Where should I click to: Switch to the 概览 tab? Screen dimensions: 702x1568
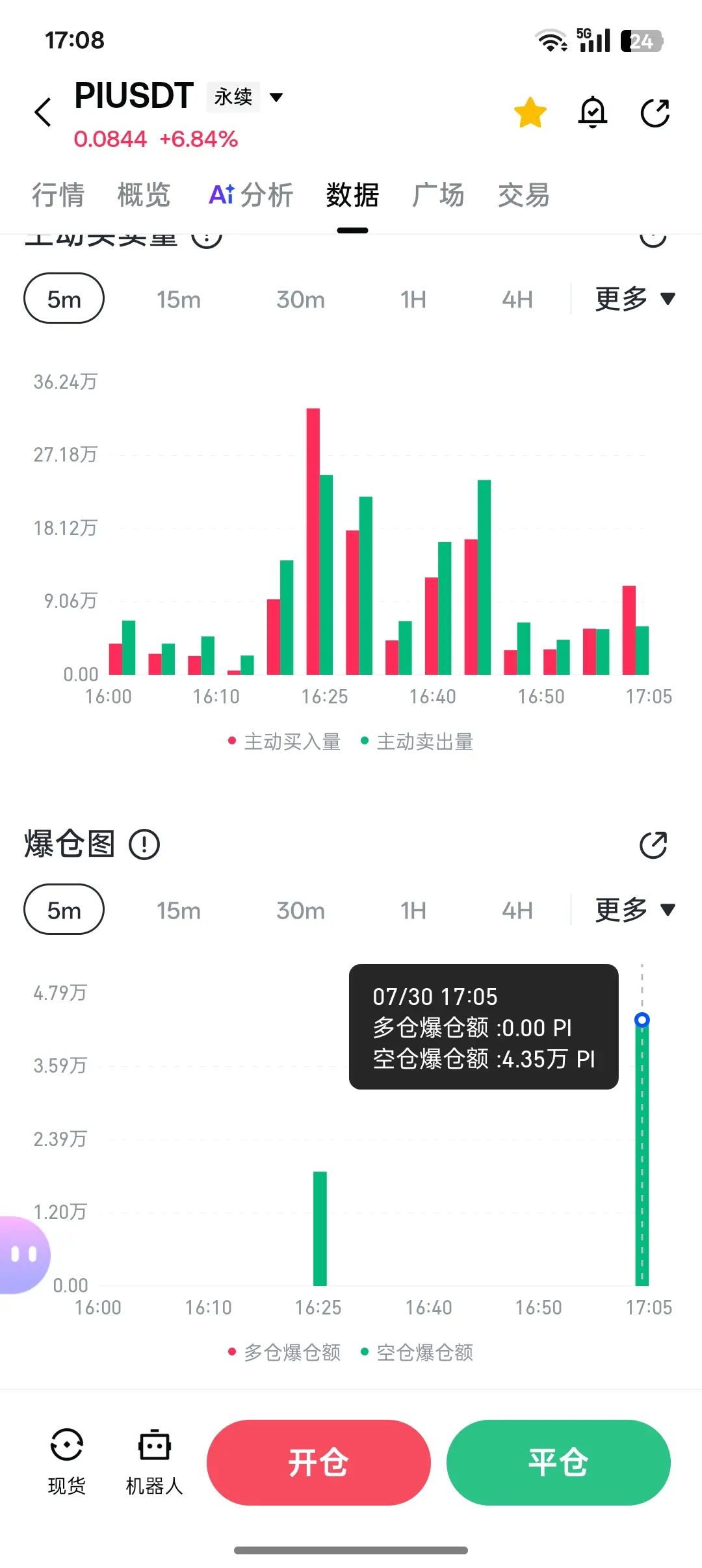[x=144, y=195]
